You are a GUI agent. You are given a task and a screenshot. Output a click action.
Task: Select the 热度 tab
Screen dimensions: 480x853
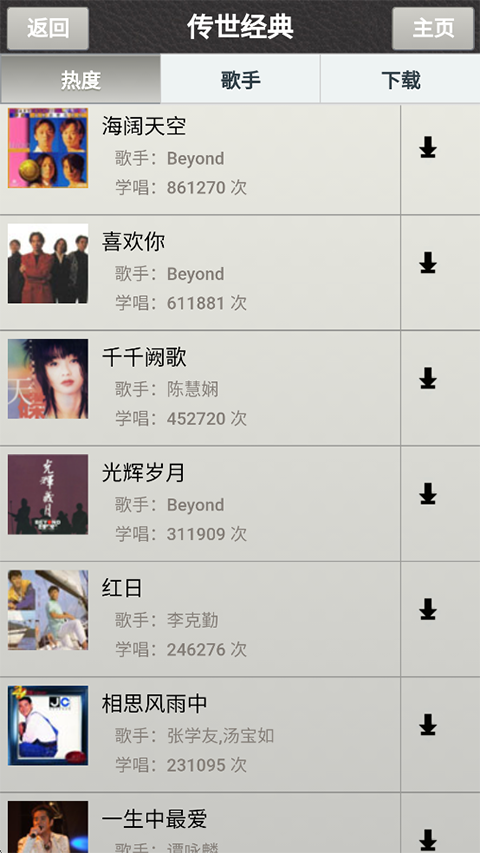(81, 79)
